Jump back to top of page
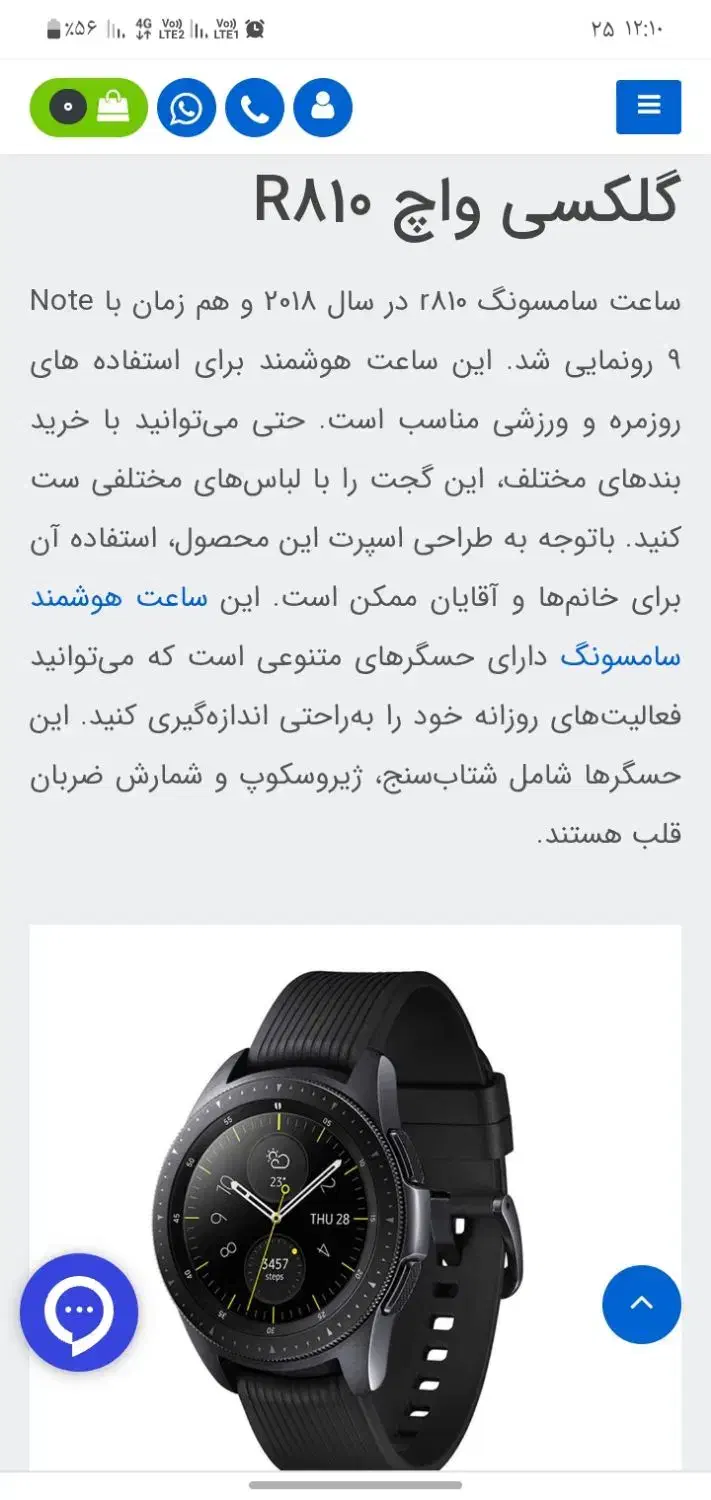This screenshot has height=1500, width=711. click(641, 1304)
